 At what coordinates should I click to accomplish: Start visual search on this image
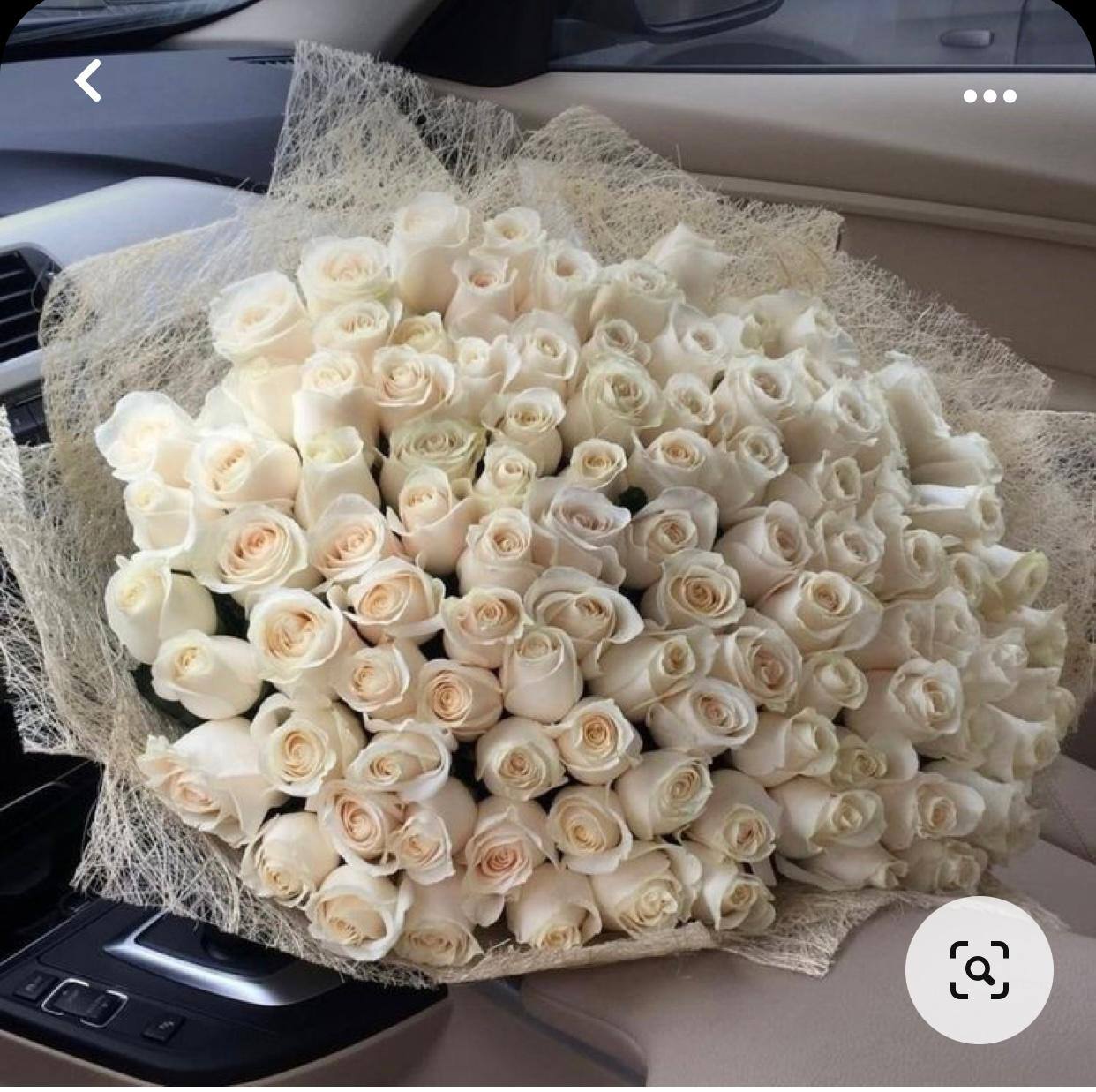coord(979,969)
